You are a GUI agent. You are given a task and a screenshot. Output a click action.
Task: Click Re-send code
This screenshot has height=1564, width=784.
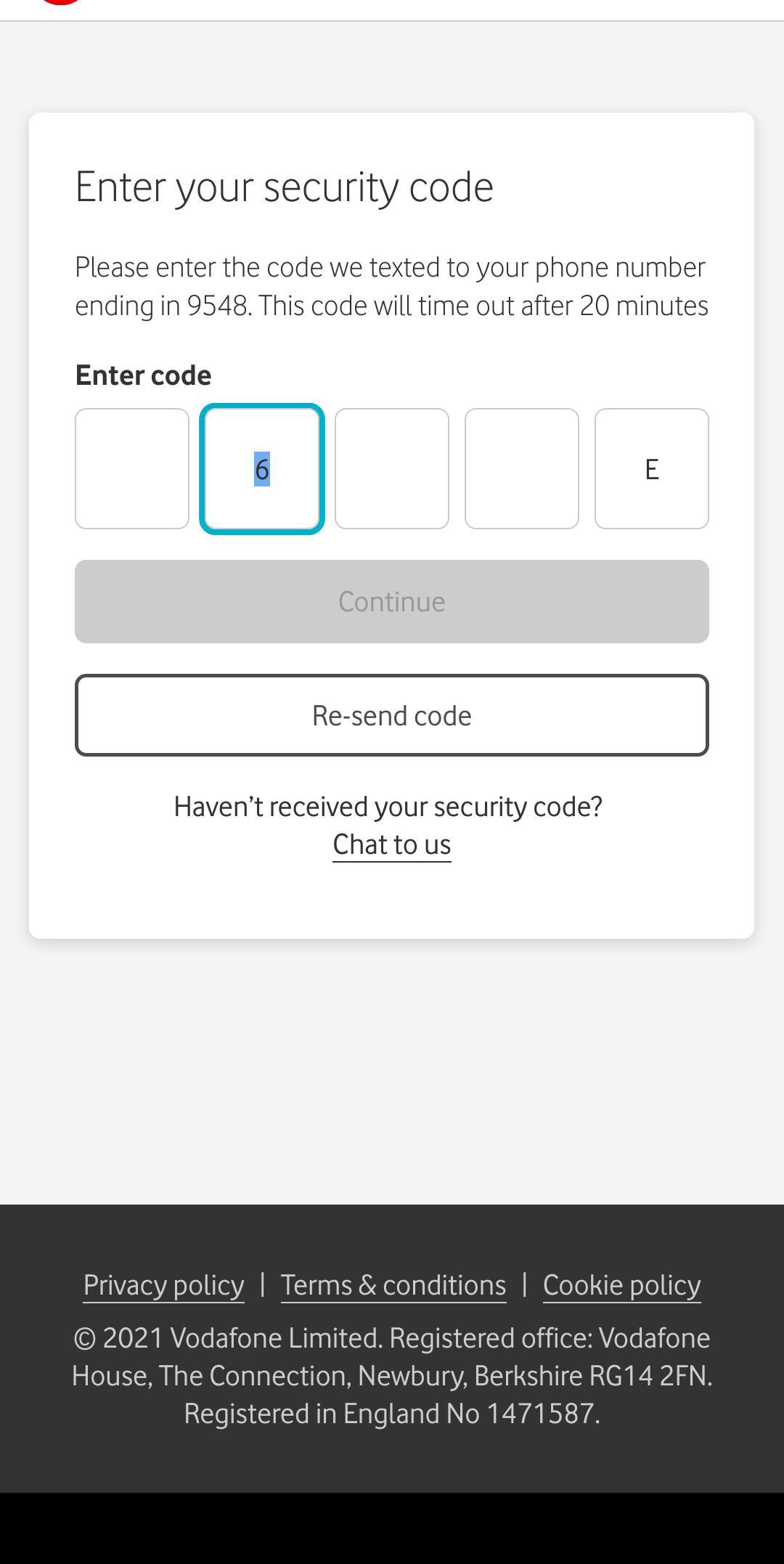[391, 714]
